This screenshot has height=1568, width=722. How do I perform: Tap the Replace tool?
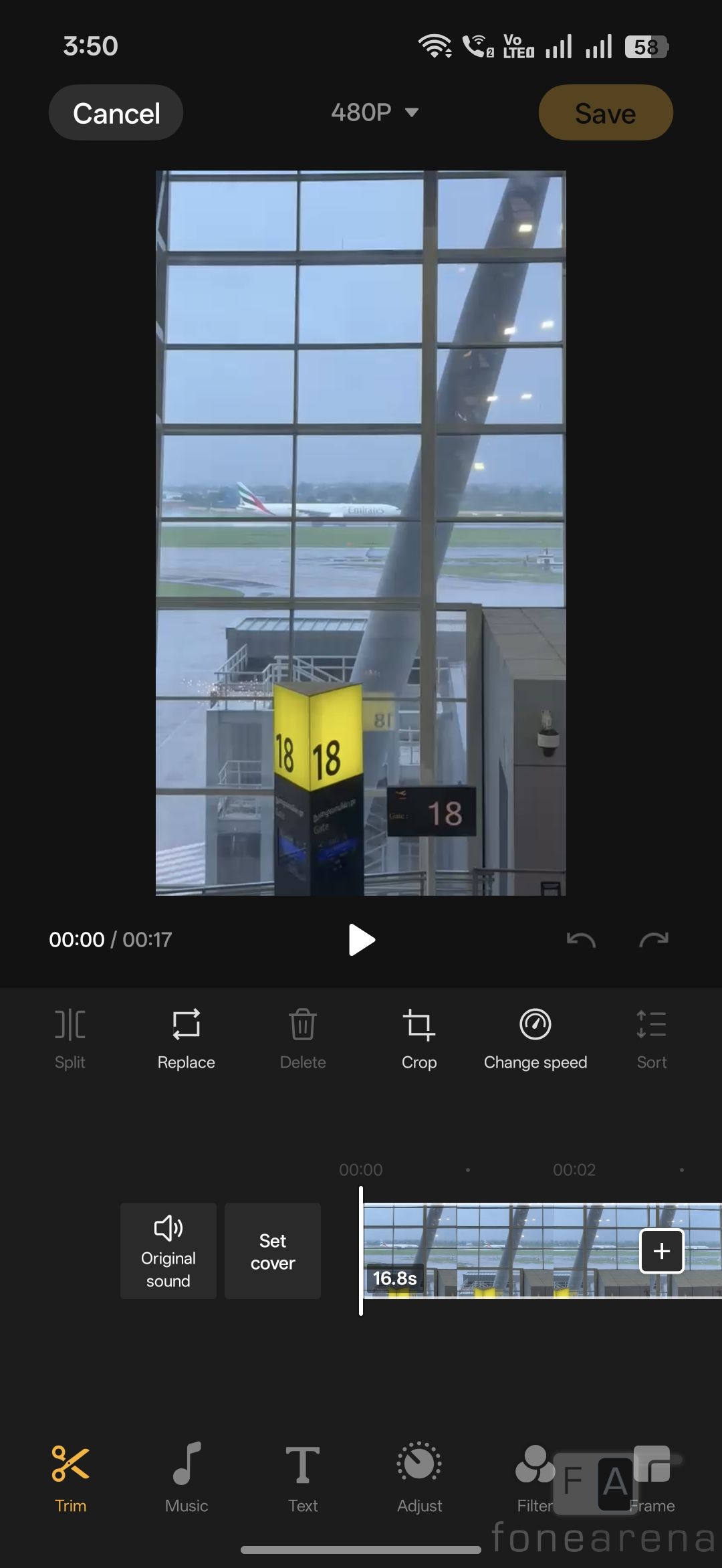pos(186,1037)
